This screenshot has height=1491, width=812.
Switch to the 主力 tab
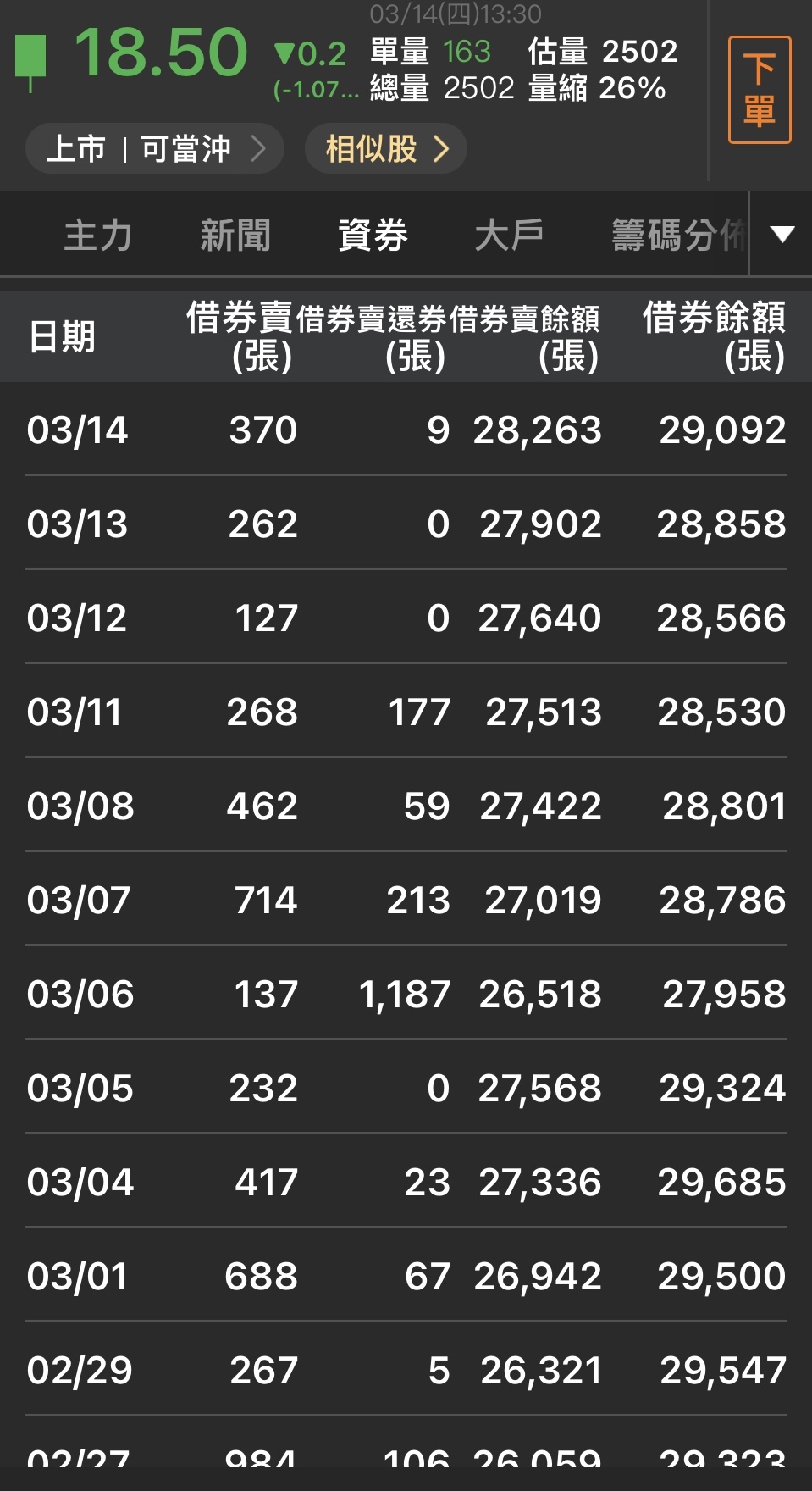click(98, 235)
